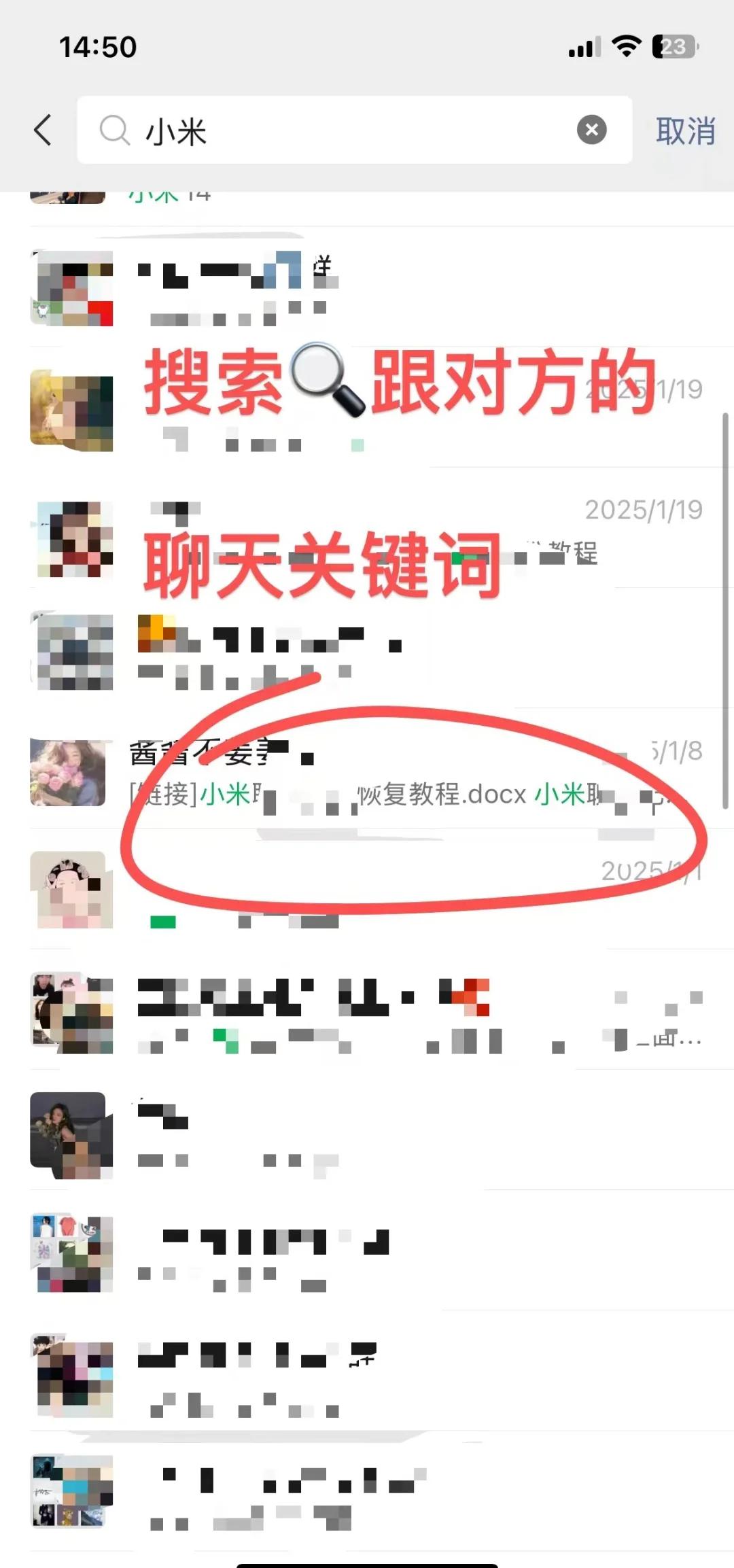Clear the search text with the X button
This screenshot has height=1568, width=734.
(591, 130)
